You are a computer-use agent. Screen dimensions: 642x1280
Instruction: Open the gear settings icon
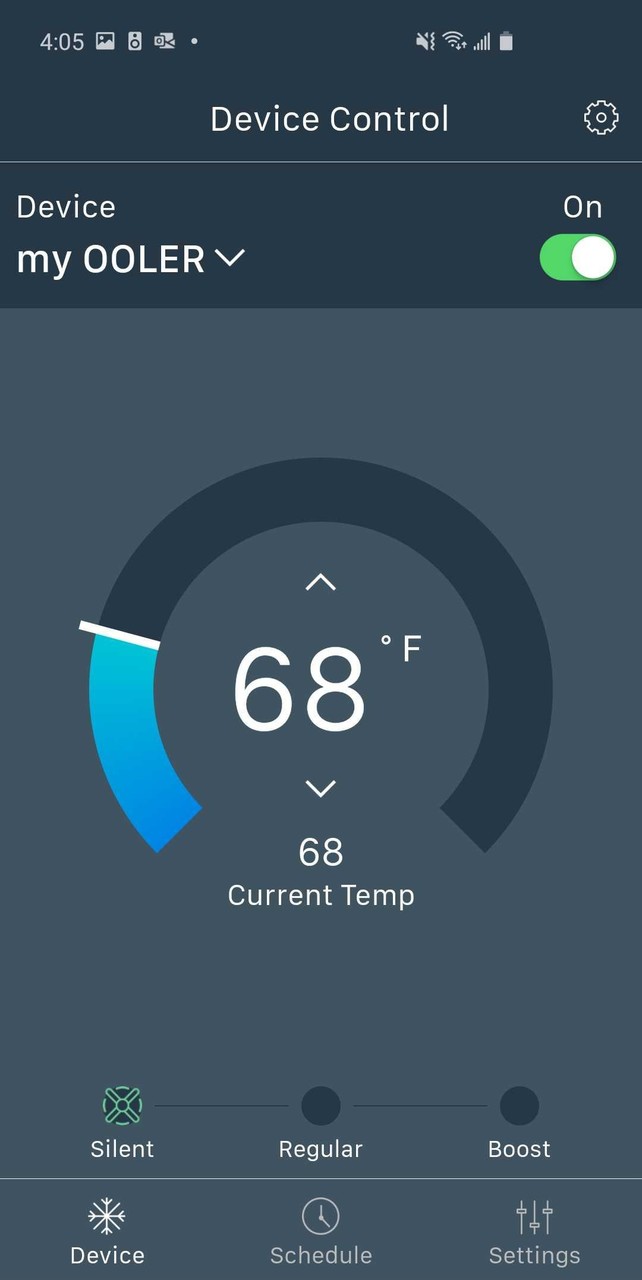(x=600, y=119)
